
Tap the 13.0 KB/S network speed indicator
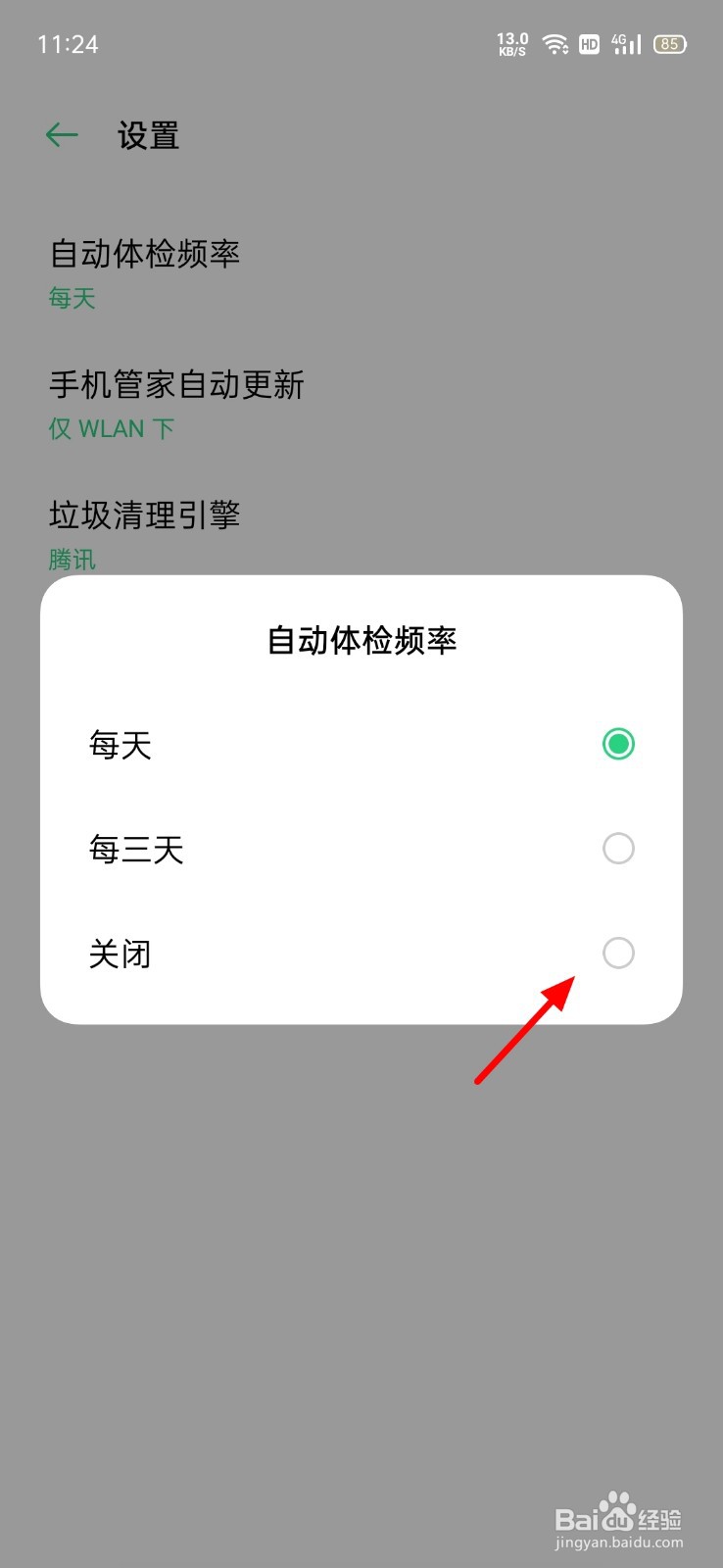510,43
